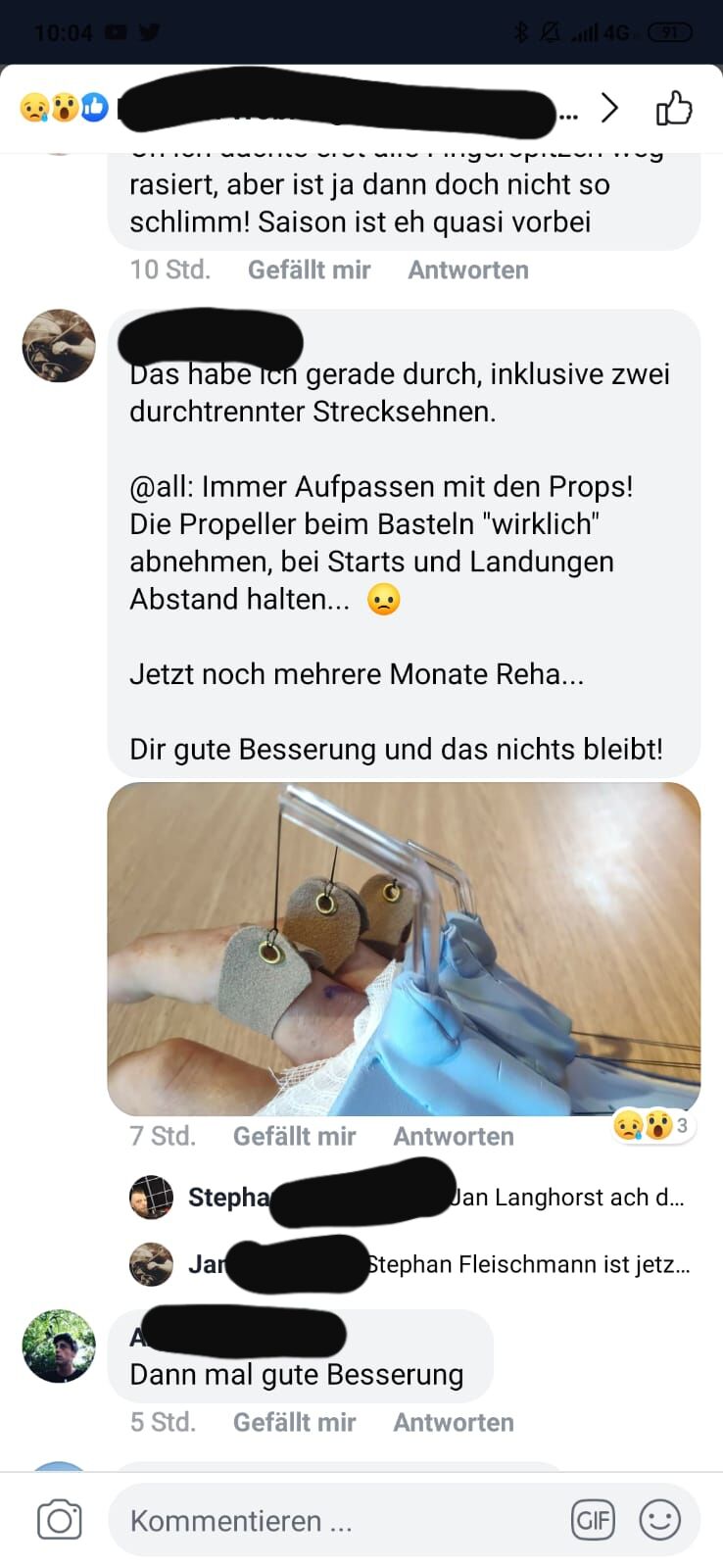View the reactions on the splint photo comment
The width and height of the screenshot is (723, 1568).
coord(653,1125)
